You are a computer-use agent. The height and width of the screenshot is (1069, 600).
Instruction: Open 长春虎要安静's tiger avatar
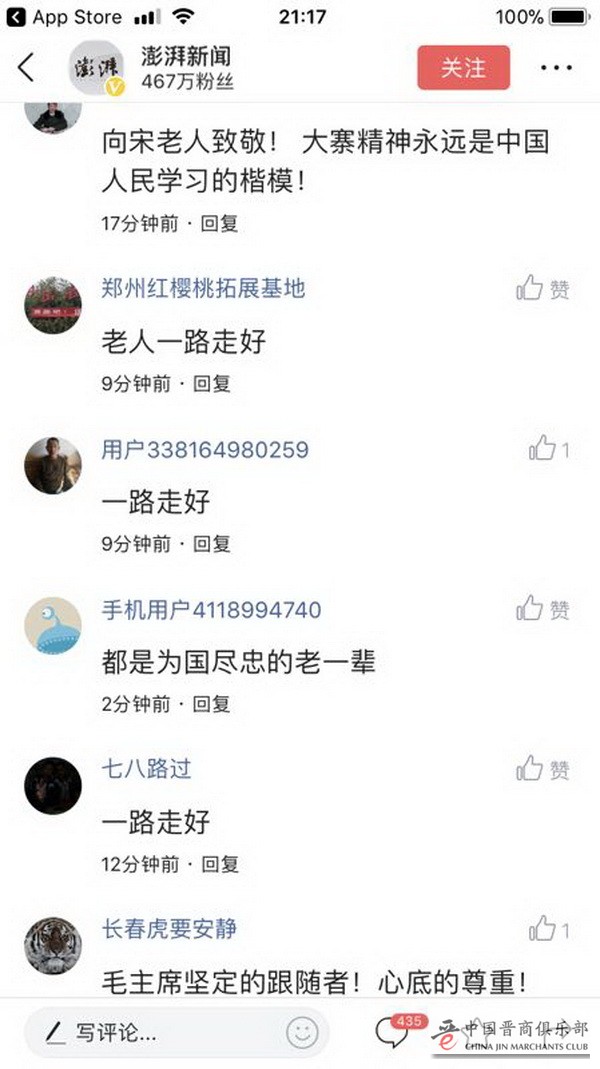pyautogui.click(x=52, y=945)
